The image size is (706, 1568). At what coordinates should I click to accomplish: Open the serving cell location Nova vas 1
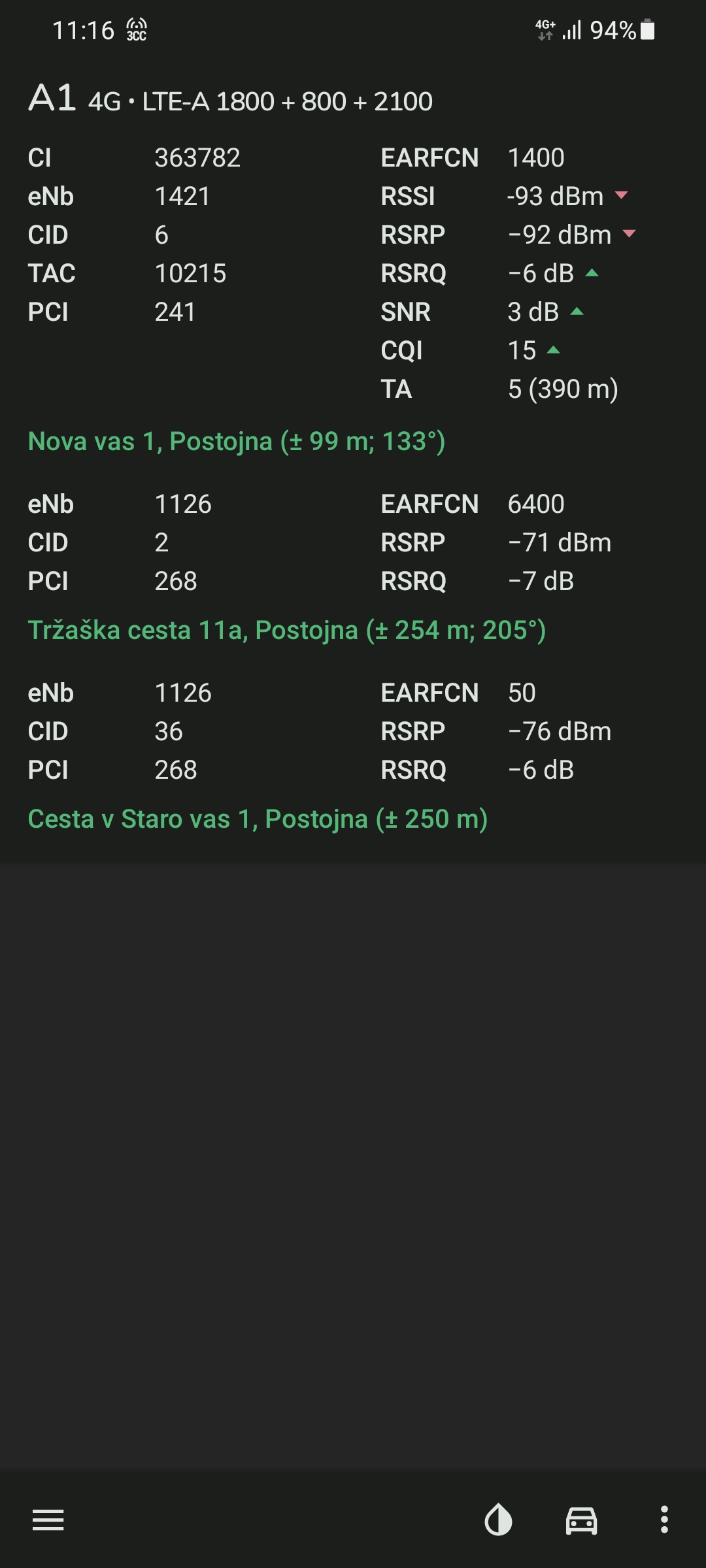point(237,442)
